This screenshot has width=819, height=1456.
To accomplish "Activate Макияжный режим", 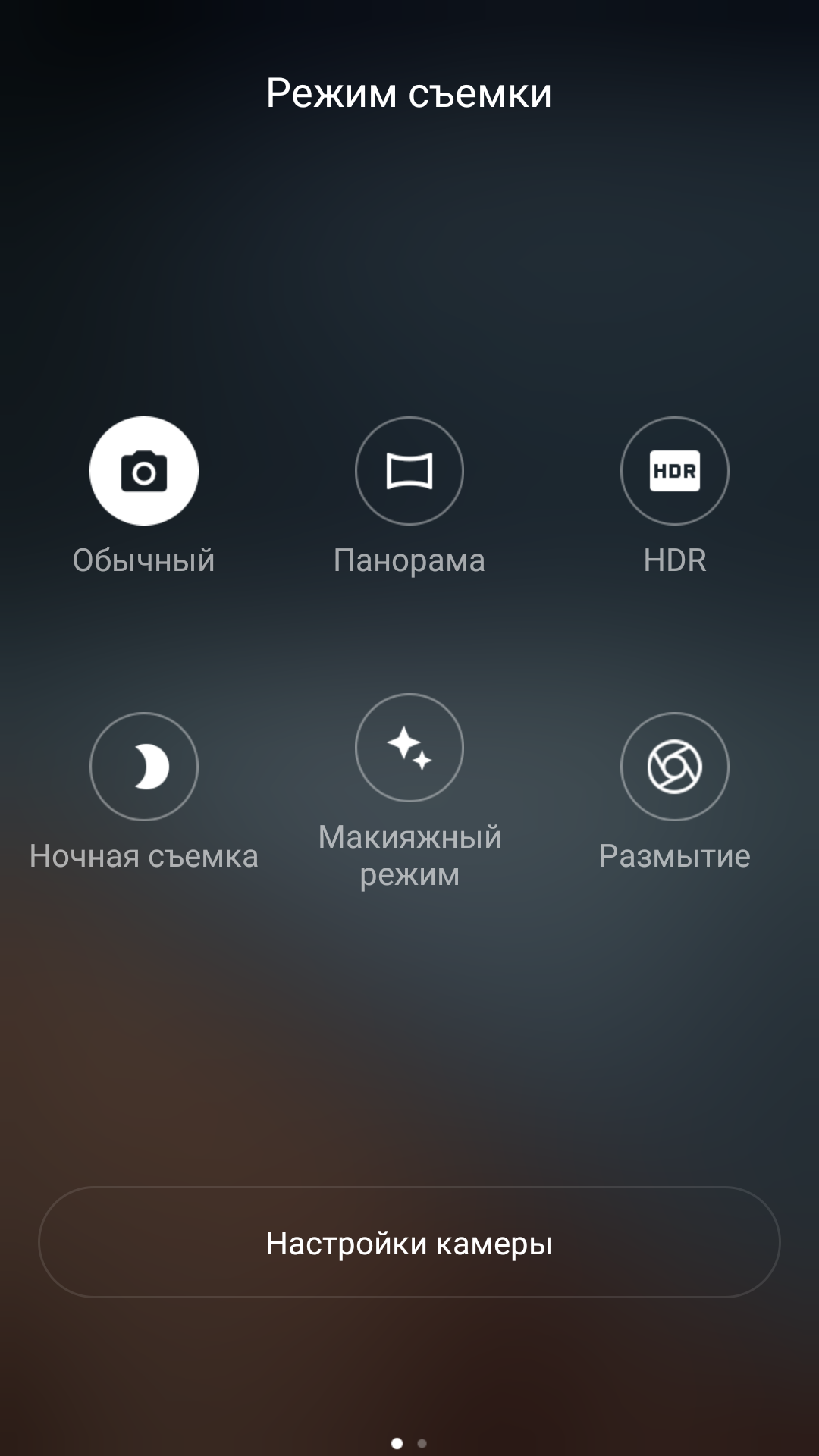I will coord(409,748).
